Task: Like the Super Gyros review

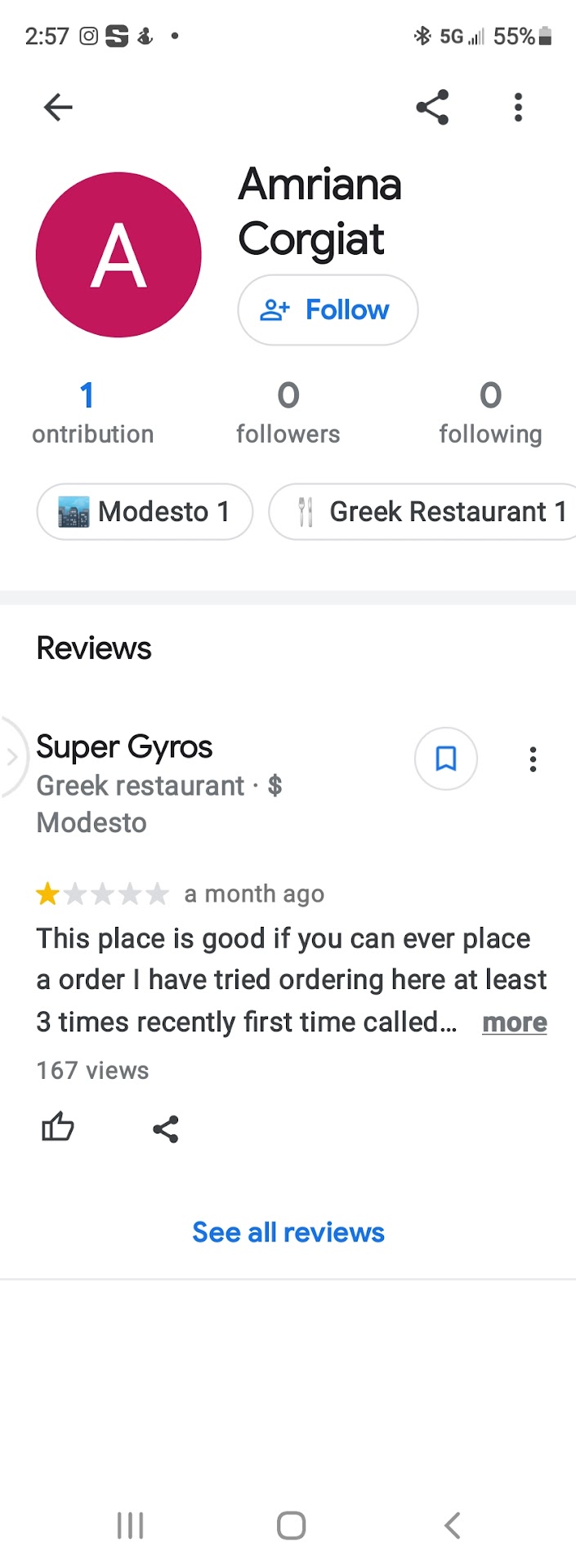Action: tap(58, 1129)
